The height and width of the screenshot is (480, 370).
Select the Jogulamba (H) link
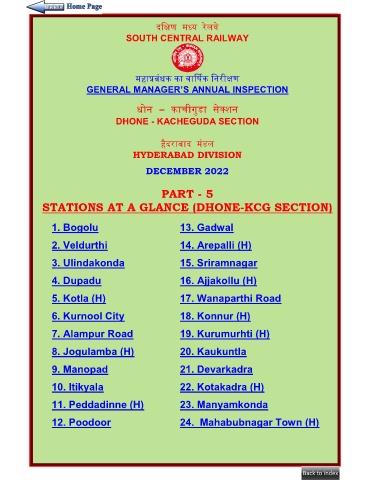click(93, 352)
